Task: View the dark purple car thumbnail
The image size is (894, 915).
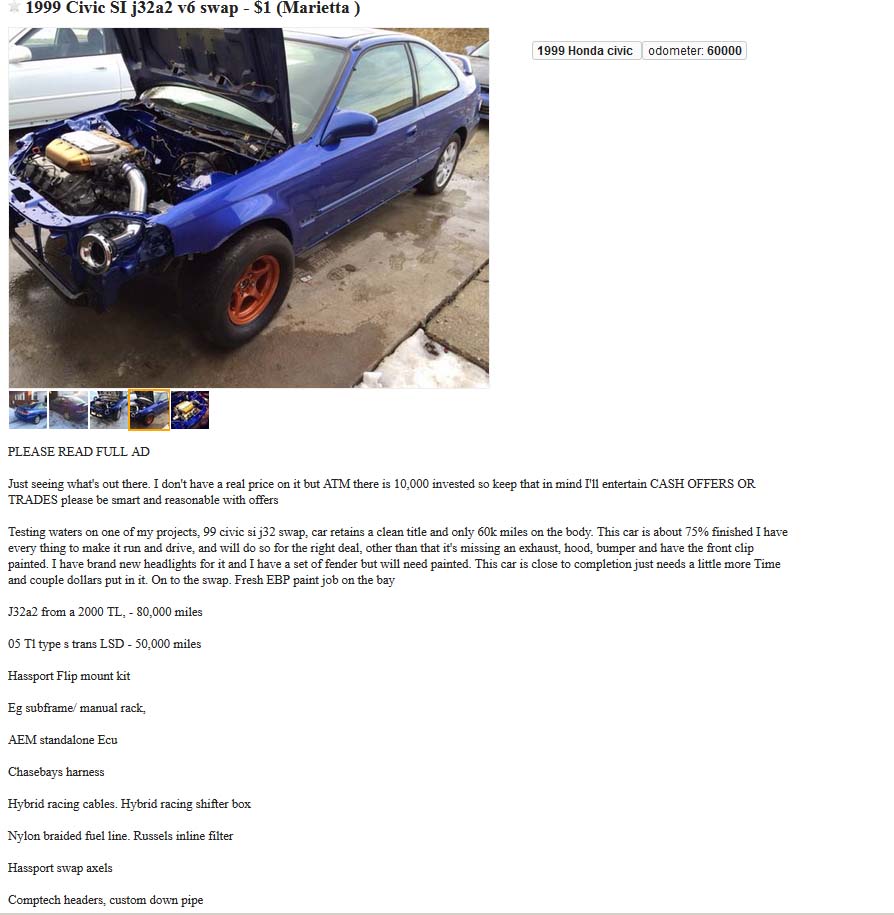Action: [68, 410]
